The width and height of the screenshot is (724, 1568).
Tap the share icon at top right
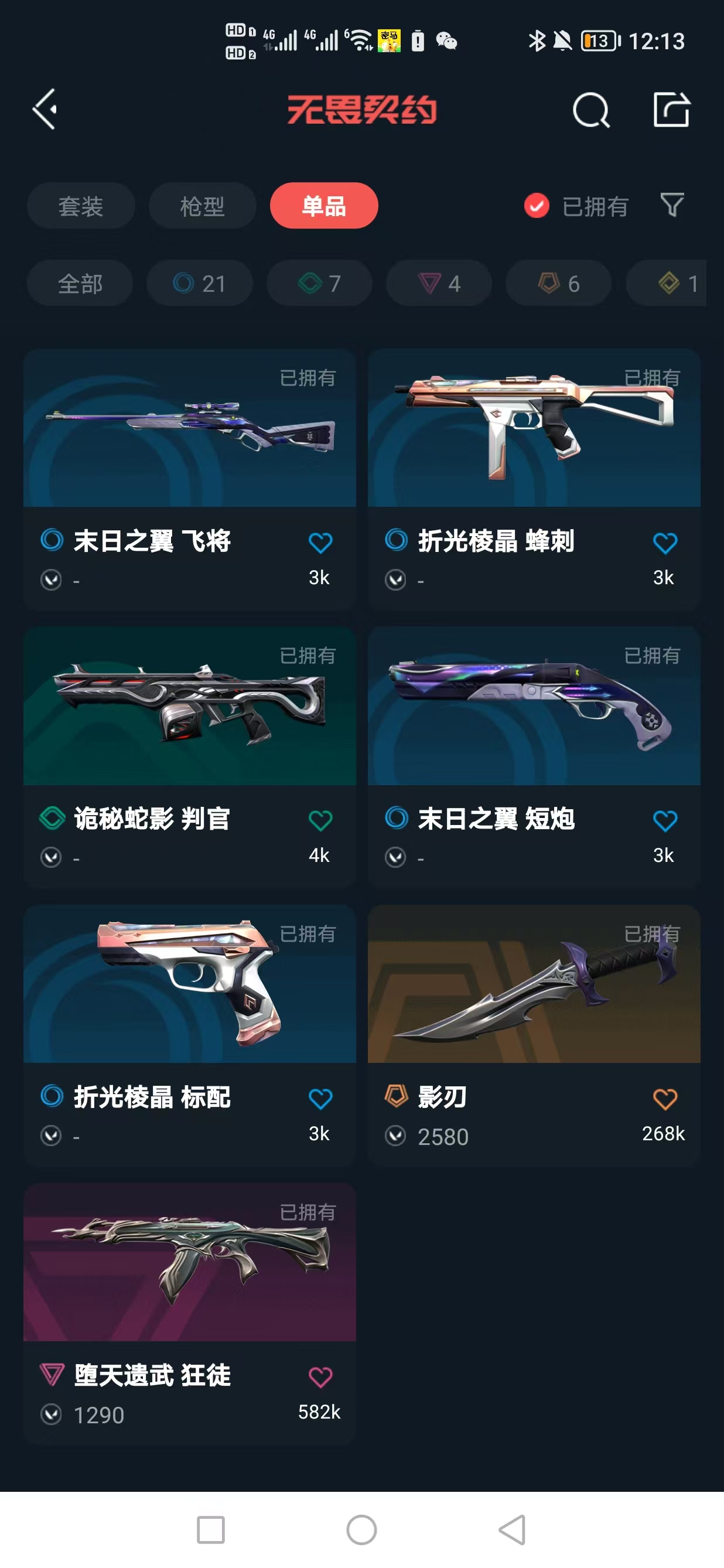pos(673,110)
